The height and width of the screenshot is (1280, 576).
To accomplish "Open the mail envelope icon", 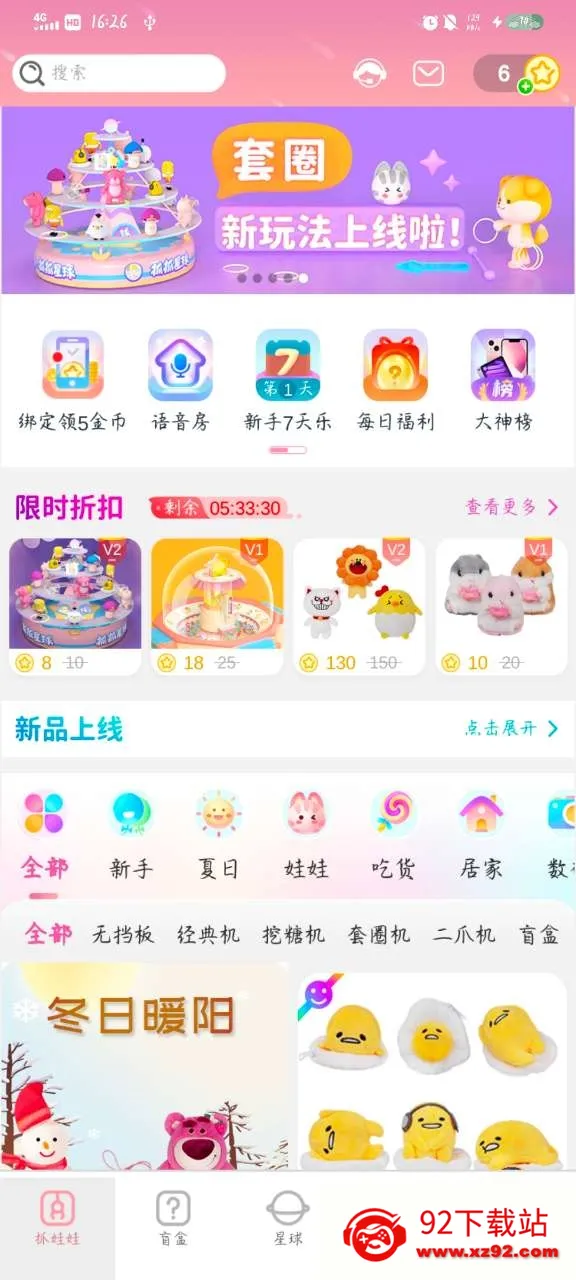I will (428, 73).
